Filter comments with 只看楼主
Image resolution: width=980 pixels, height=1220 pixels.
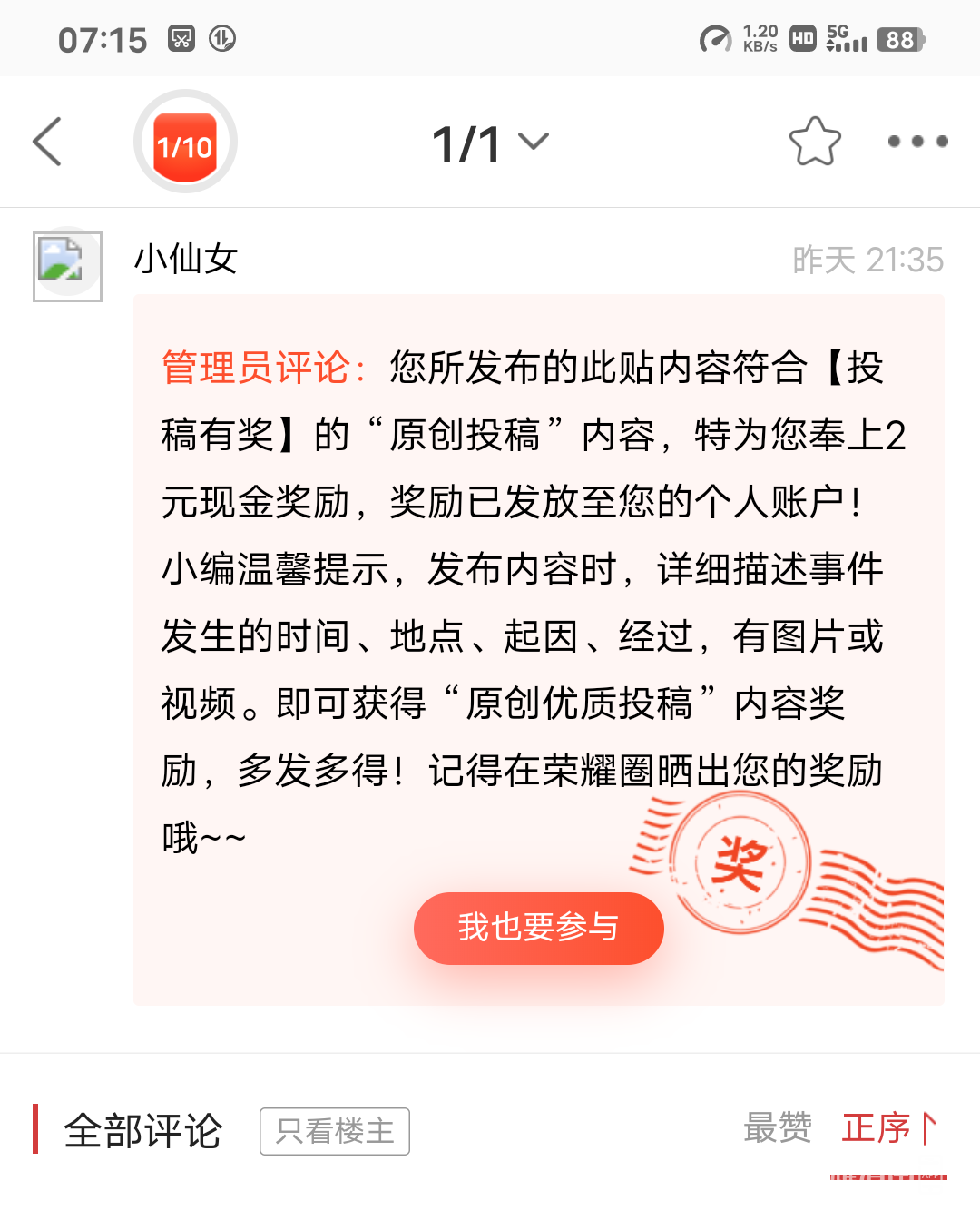tap(335, 1131)
